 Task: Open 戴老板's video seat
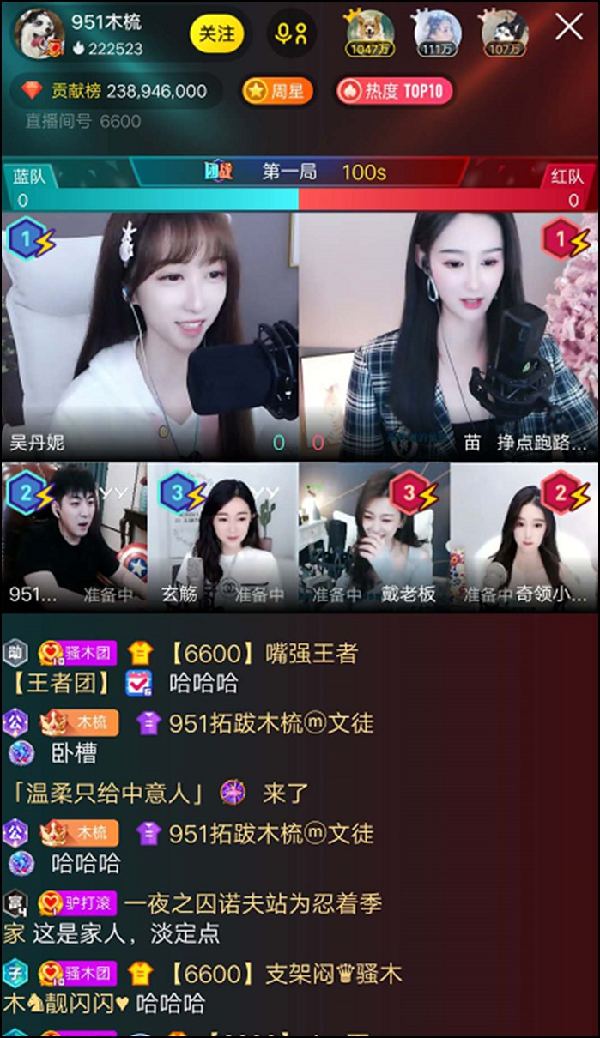(374, 535)
